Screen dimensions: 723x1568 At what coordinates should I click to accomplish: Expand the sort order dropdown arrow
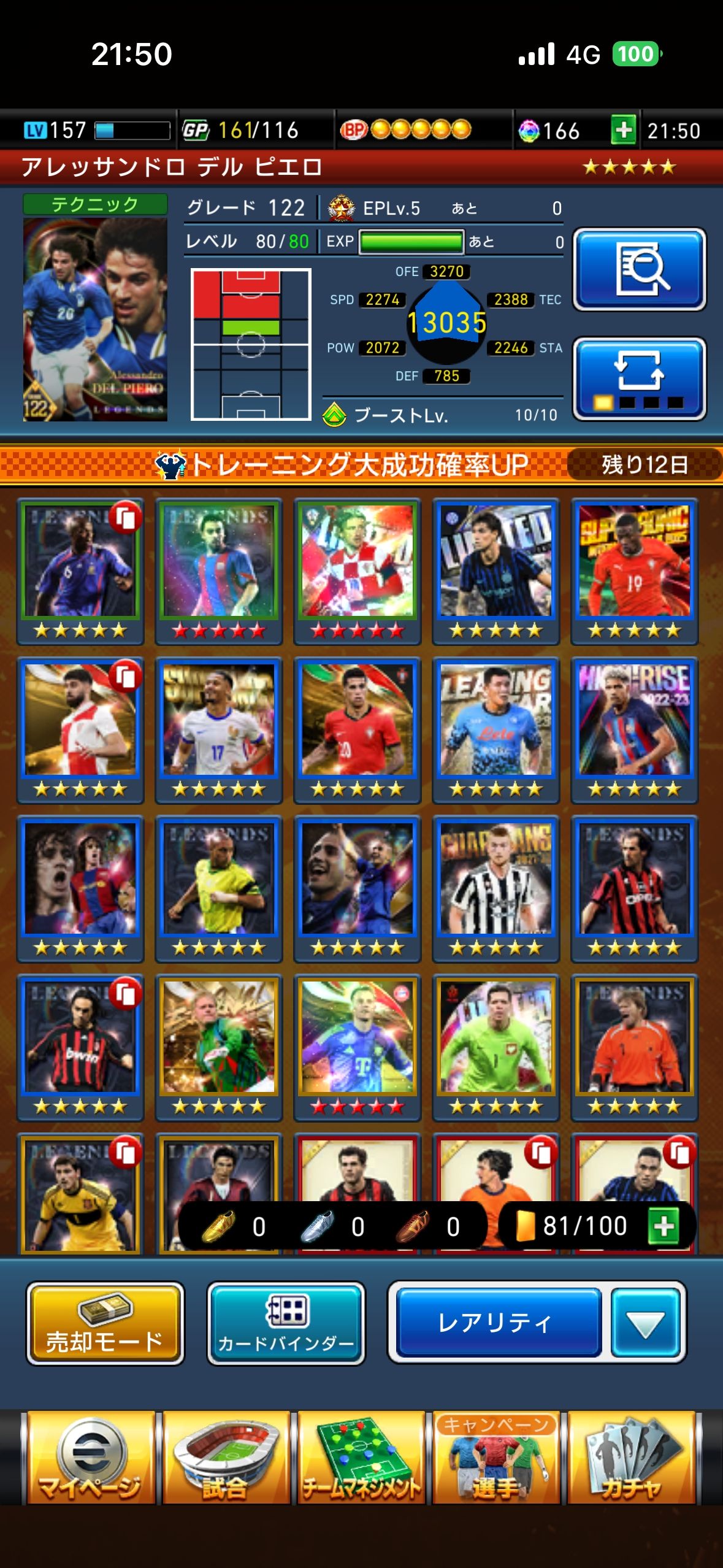point(646,1322)
